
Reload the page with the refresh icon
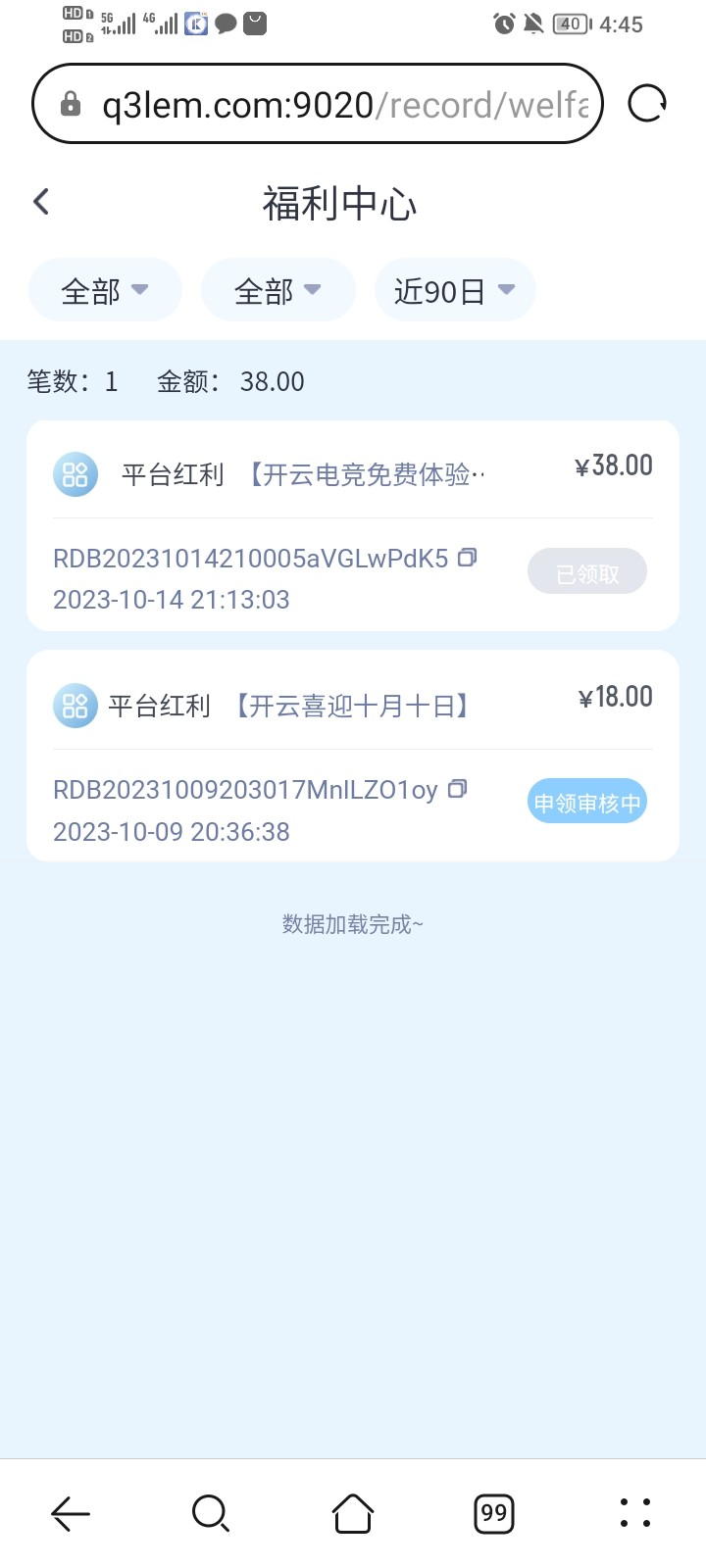[x=645, y=104]
